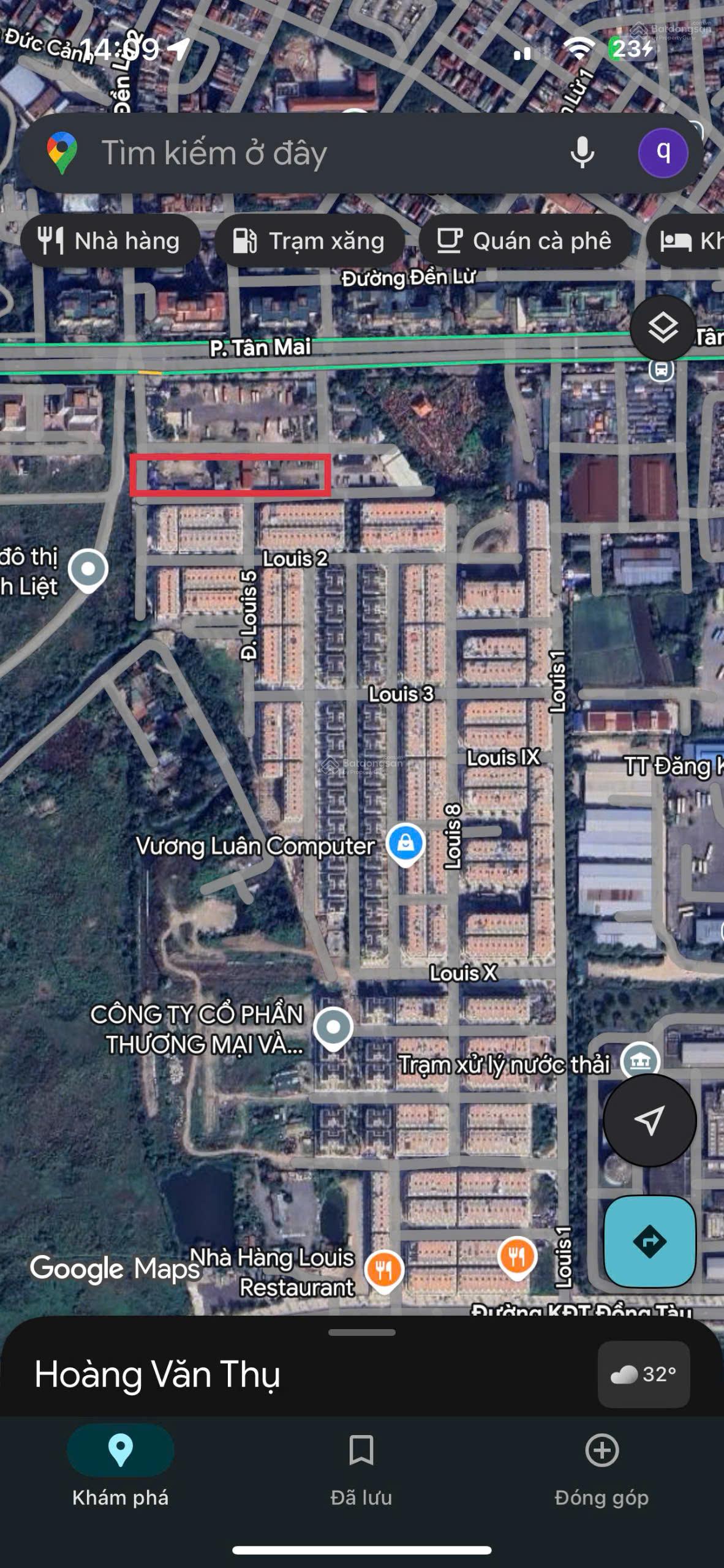Select the "Nhà hàng" chip

[x=110, y=241]
